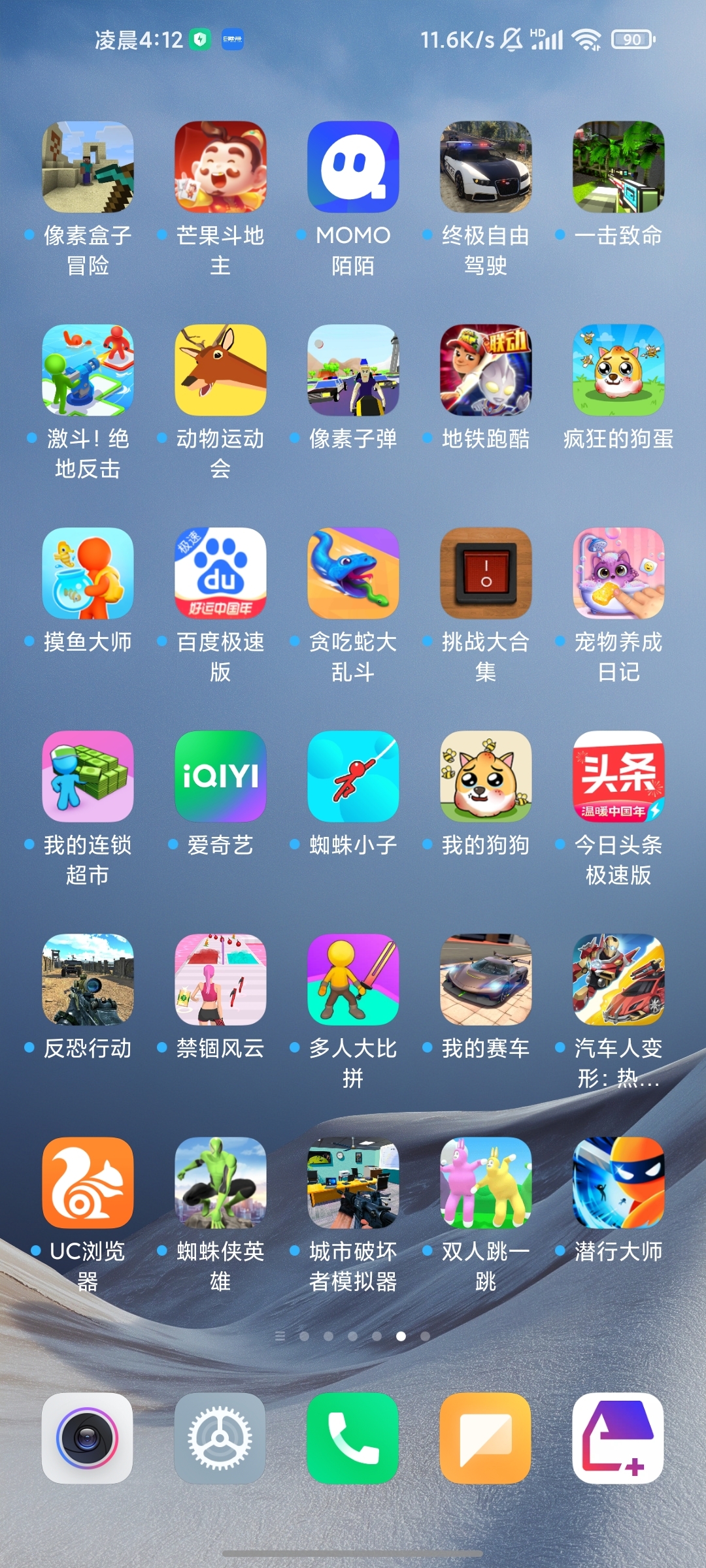The image size is (706, 1568).
Task: Open 我的赛车 racing game
Action: tap(485, 979)
